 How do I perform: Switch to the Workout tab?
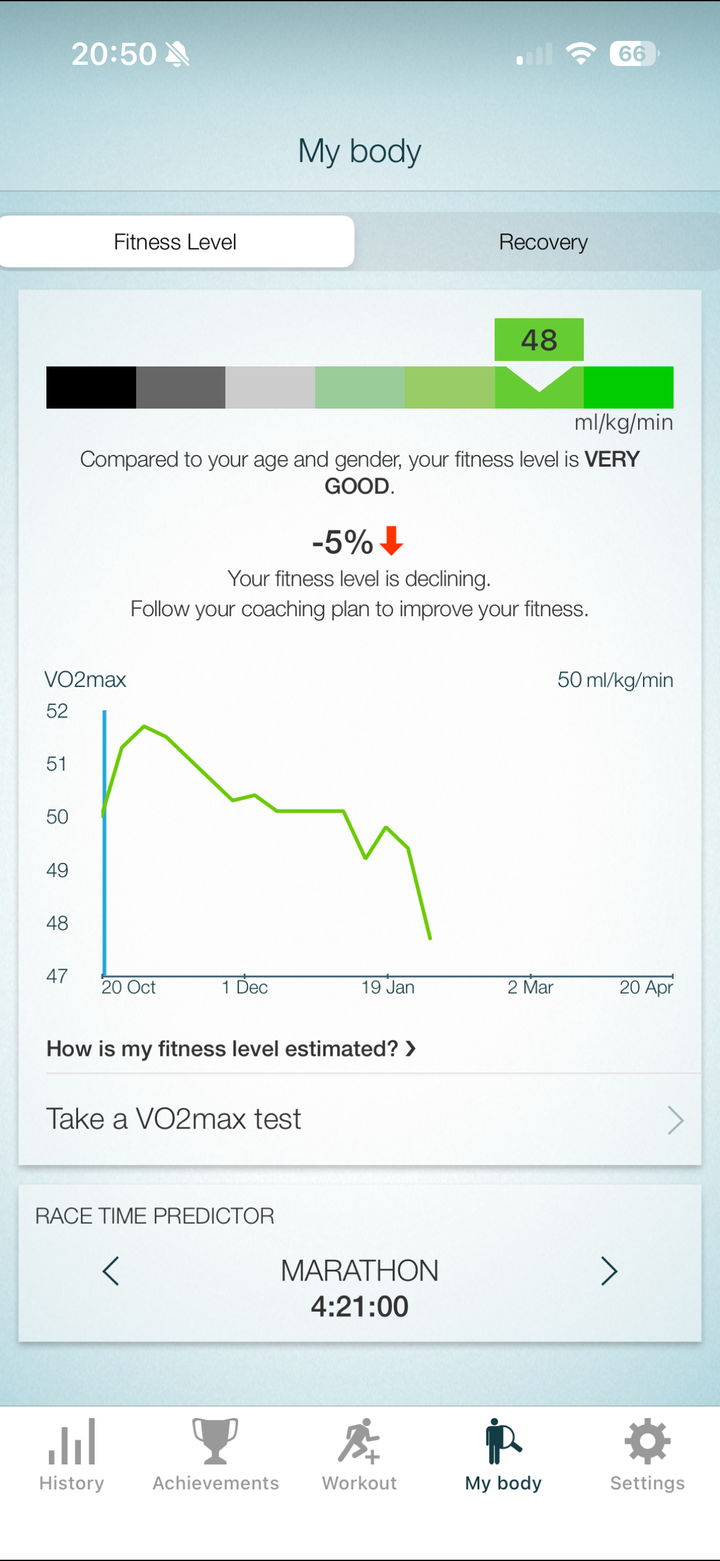[359, 1456]
